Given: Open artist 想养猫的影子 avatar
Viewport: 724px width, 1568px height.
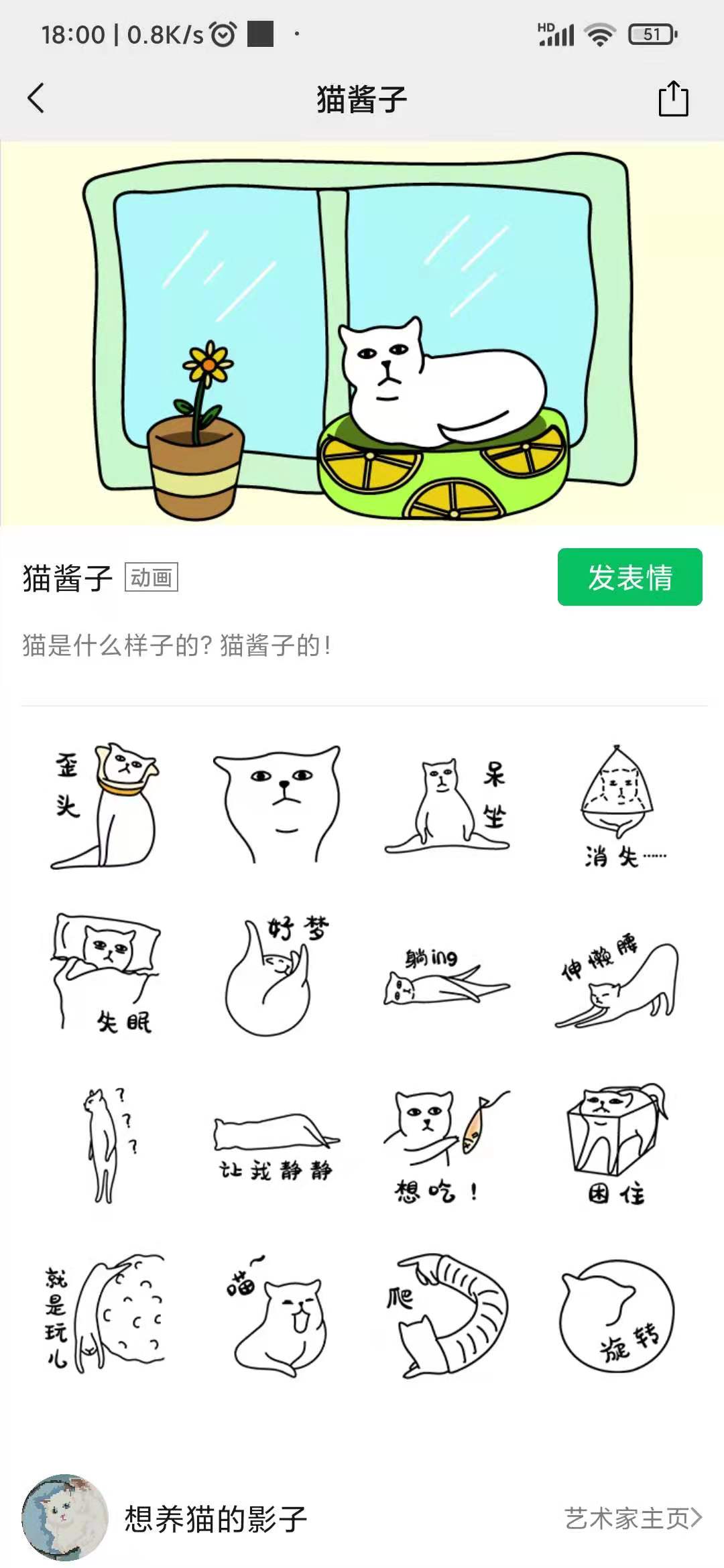Looking at the screenshot, I should click(x=65, y=1517).
